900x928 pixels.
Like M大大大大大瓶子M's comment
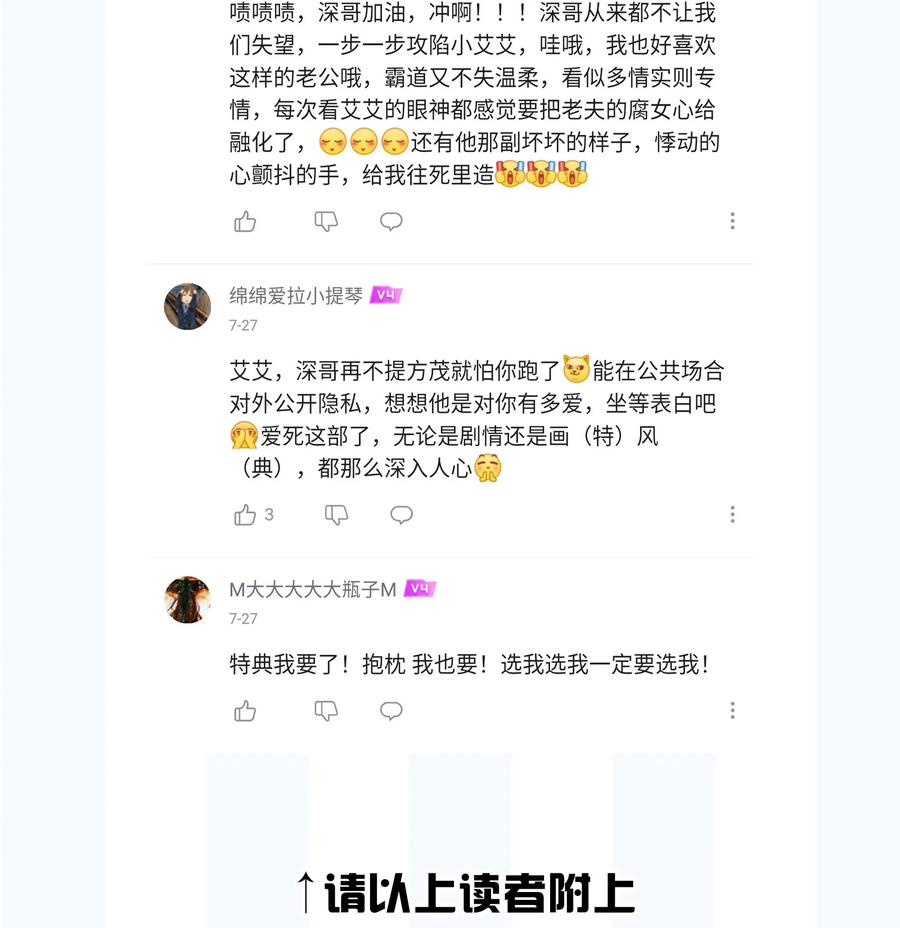coord(244,710)
